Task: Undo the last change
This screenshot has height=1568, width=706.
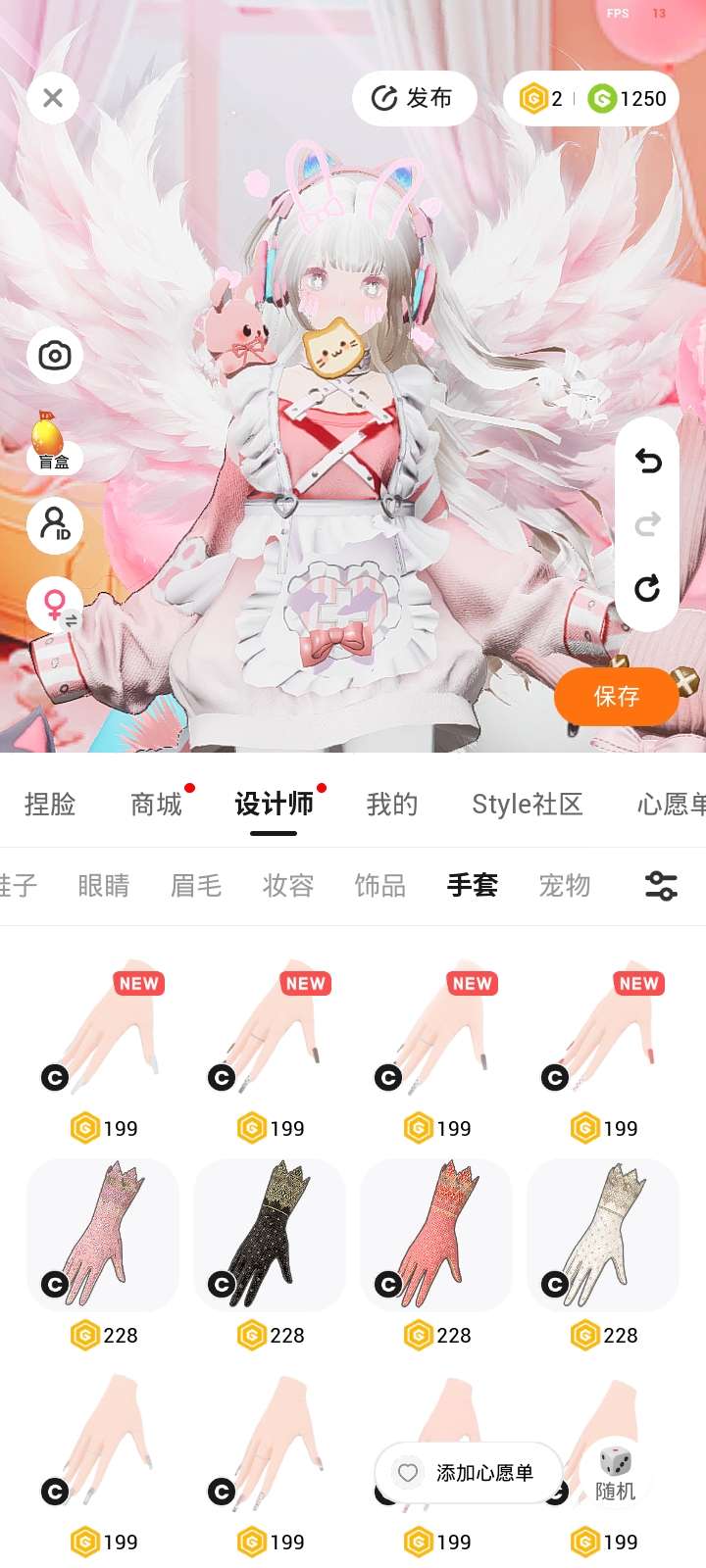Action: click(x=647, y=461)
